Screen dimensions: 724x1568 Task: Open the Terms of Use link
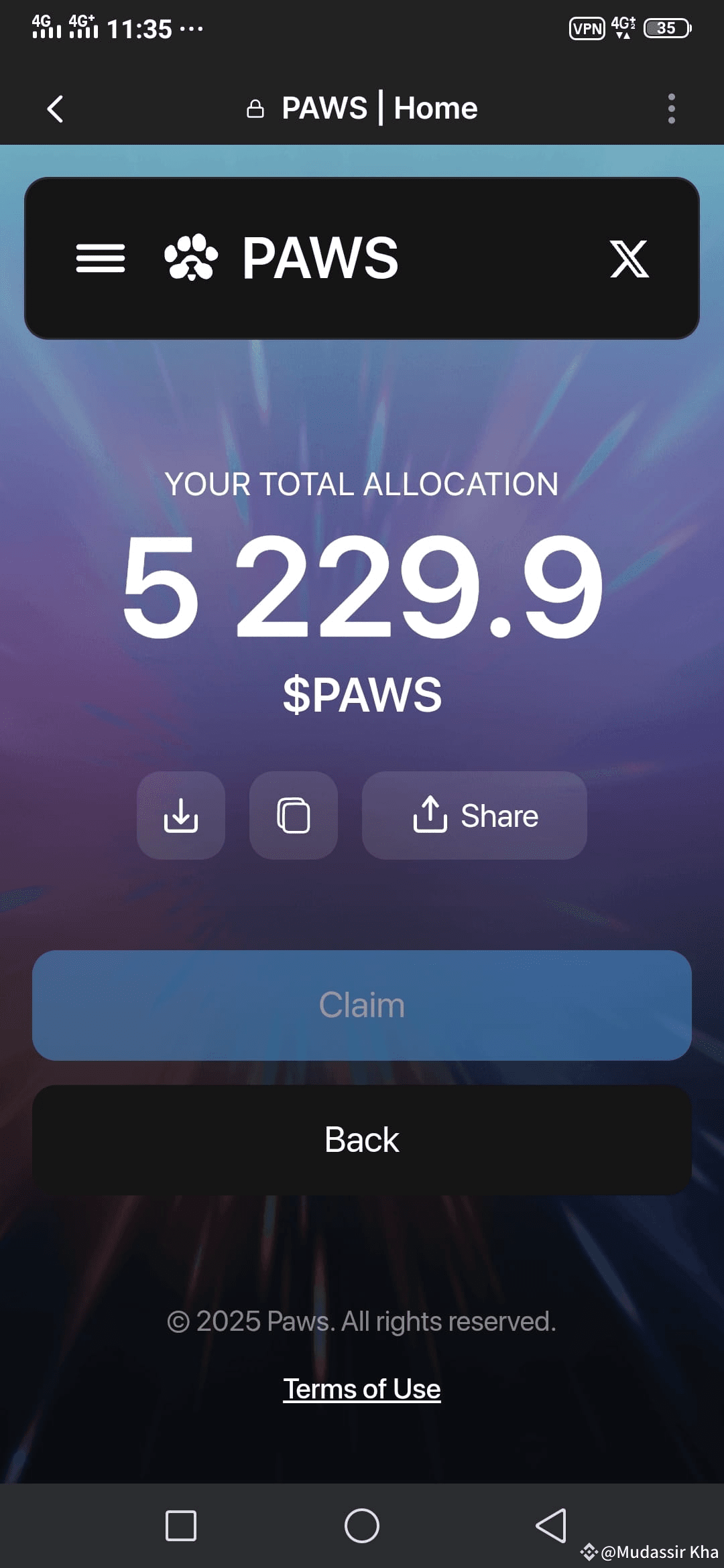pyautogui.click(x=361, y=1388)
